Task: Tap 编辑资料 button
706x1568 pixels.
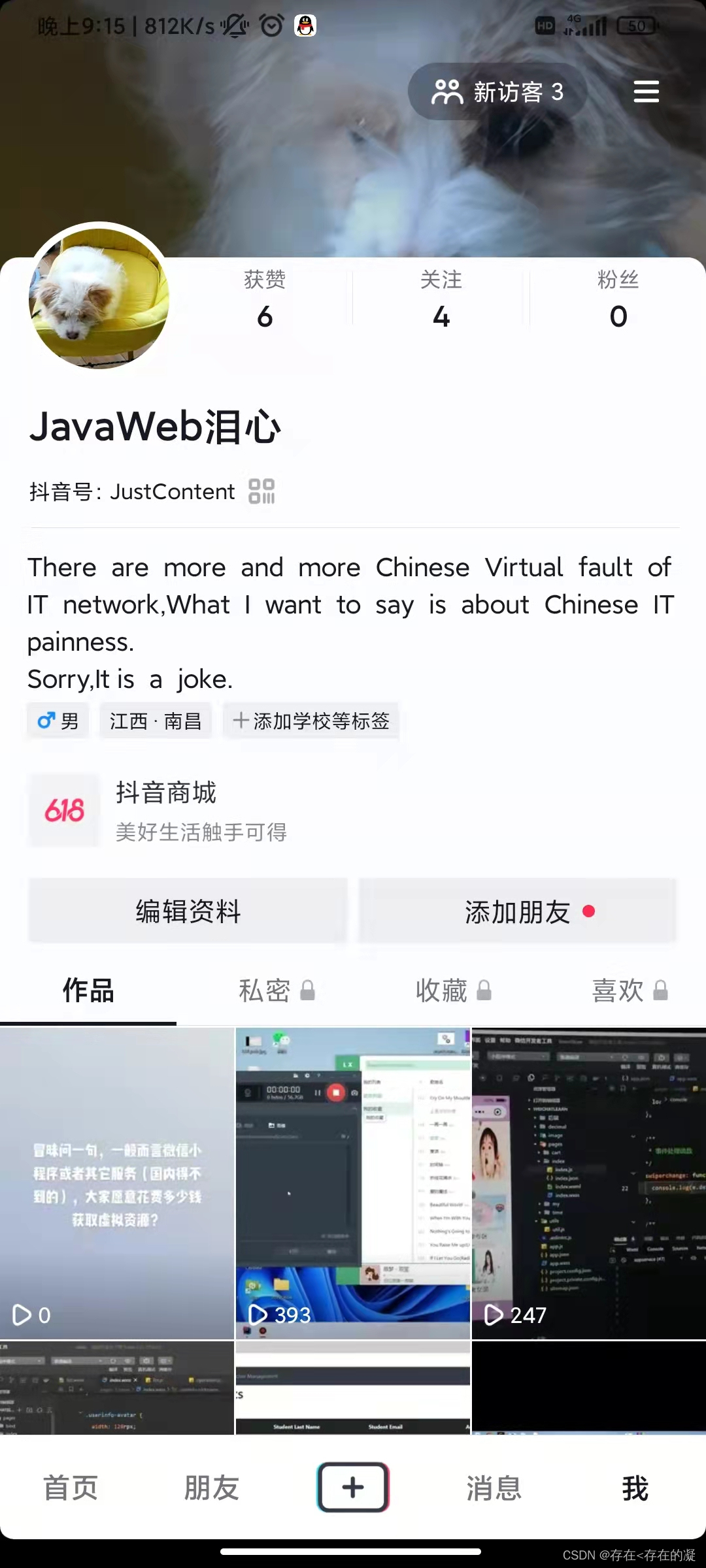Action: pos(188,911)
